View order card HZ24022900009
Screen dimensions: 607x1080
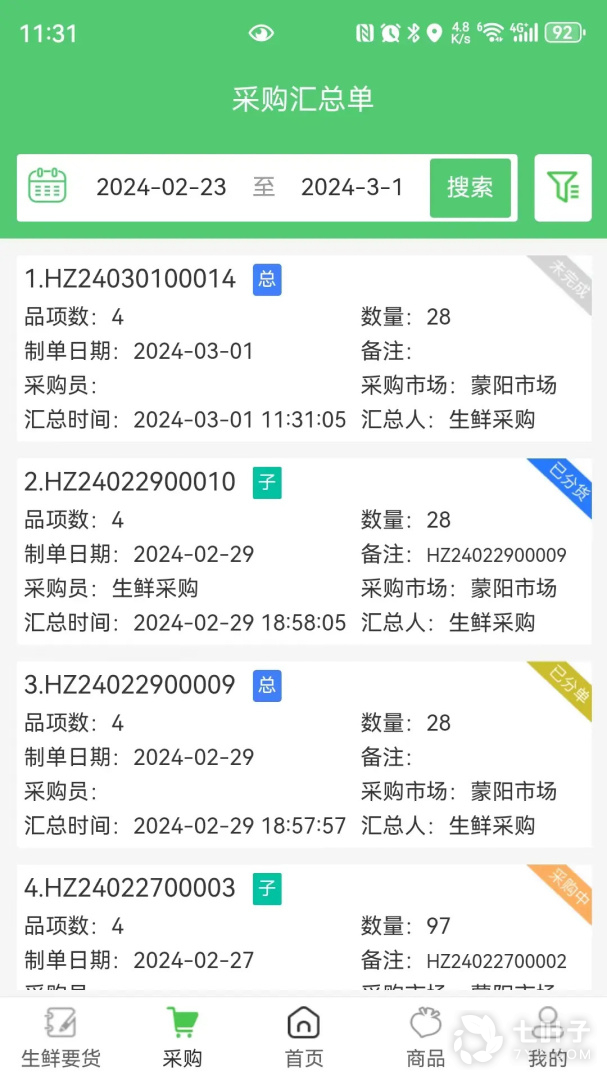pyautogui.click(x=130, y=685)
